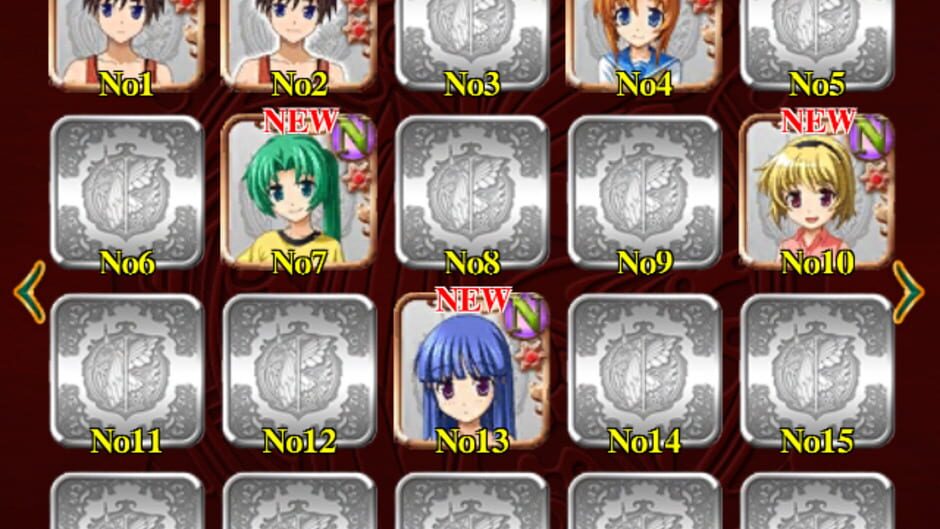Go to the previous page with left arrow
Image resolution: width=940 pixels, height=529 pixels.
(30, 292)
